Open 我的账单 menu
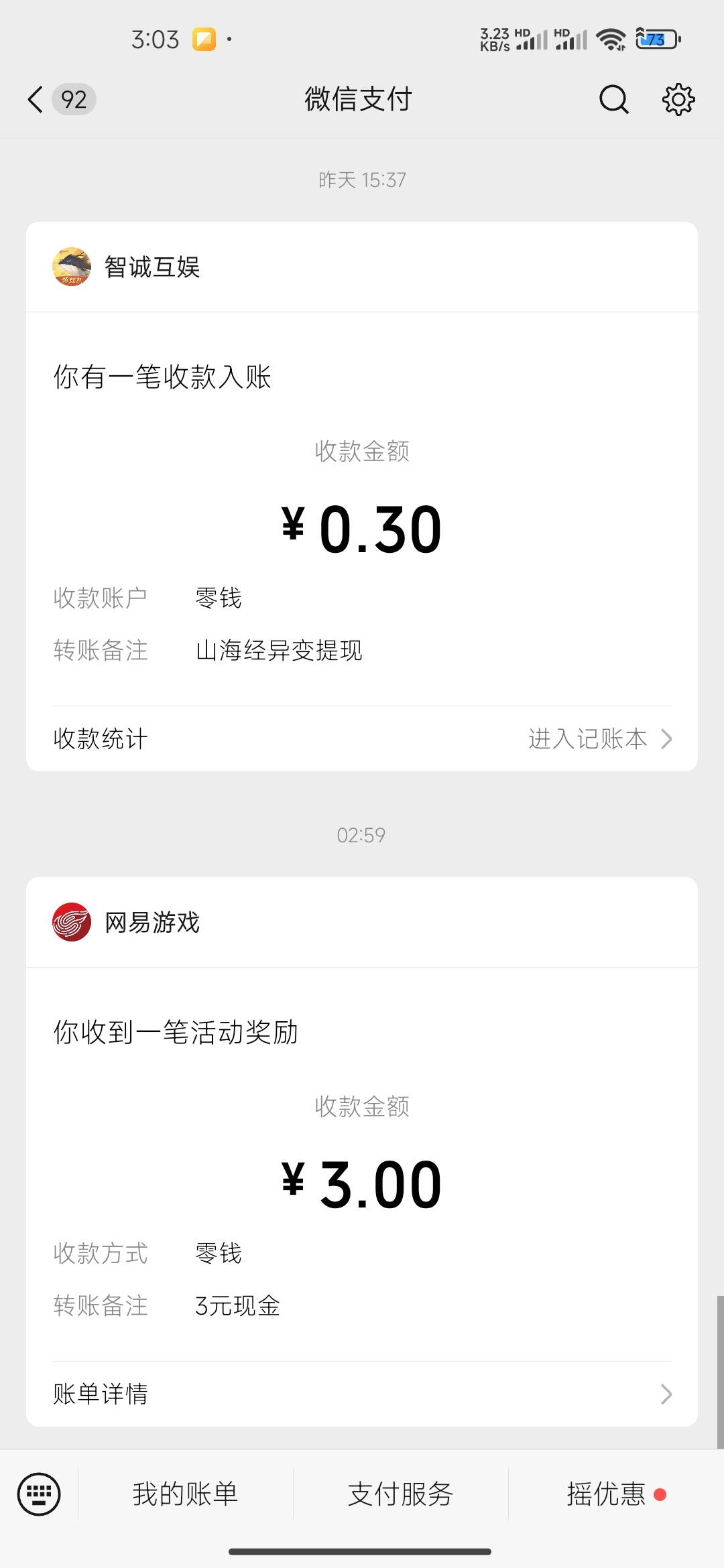The height and width of the screenshot is (1568, 724). (185, 1494)
